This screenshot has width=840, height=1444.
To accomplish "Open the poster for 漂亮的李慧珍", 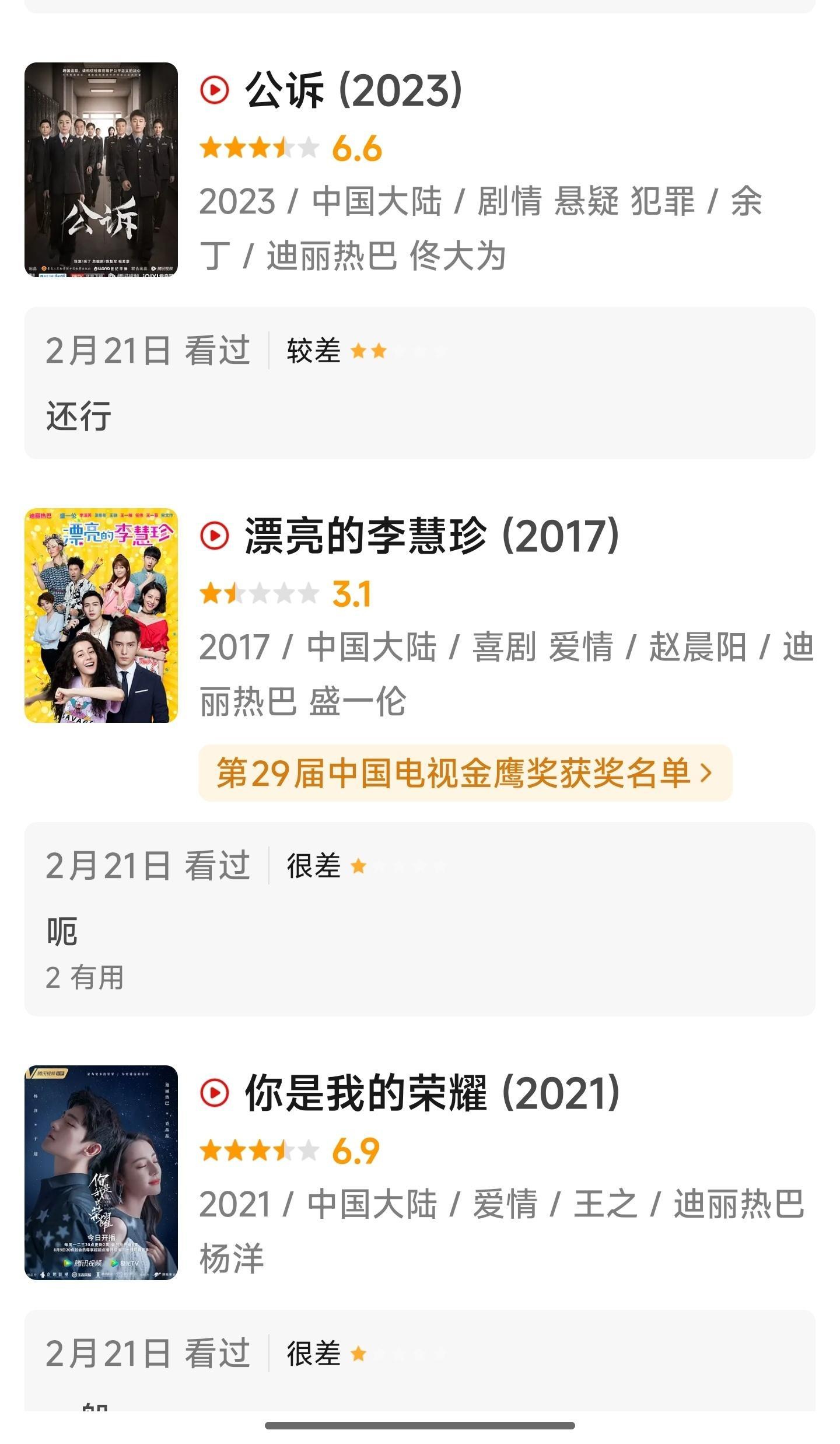I will coord(101,616).
